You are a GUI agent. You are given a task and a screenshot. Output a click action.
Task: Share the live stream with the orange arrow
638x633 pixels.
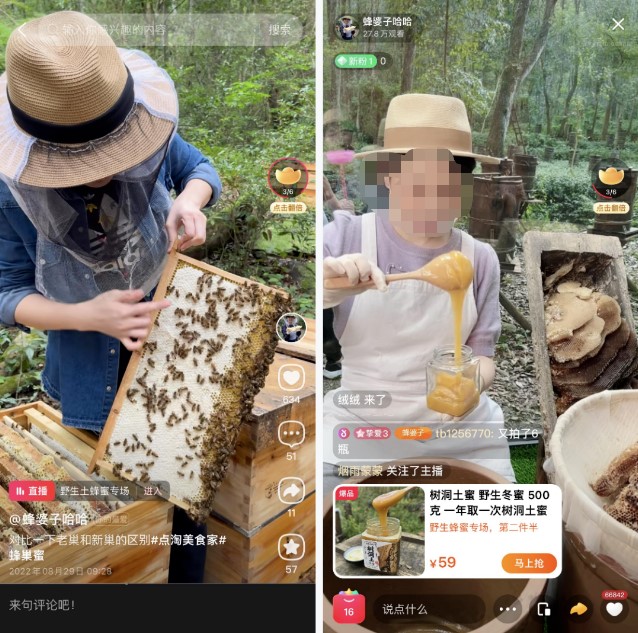[578, 608]
